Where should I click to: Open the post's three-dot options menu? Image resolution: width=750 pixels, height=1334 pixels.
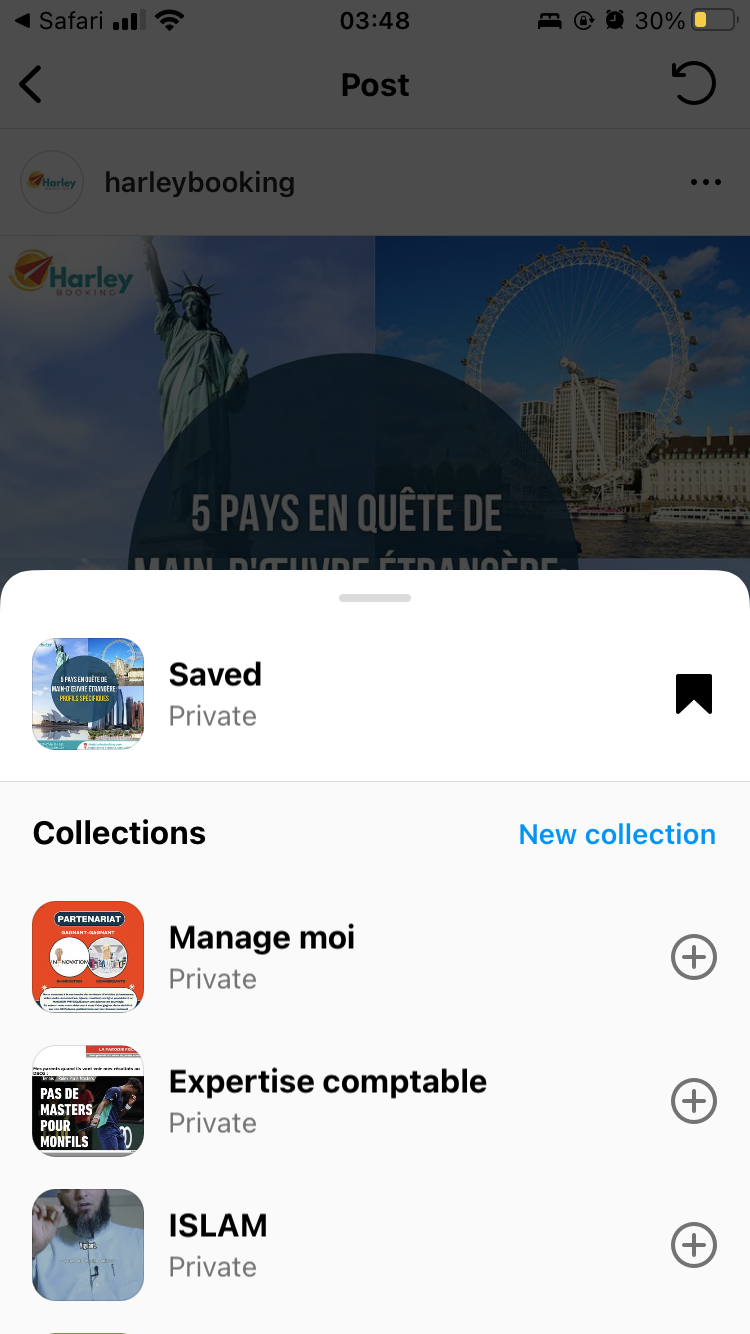click(705, 182)
